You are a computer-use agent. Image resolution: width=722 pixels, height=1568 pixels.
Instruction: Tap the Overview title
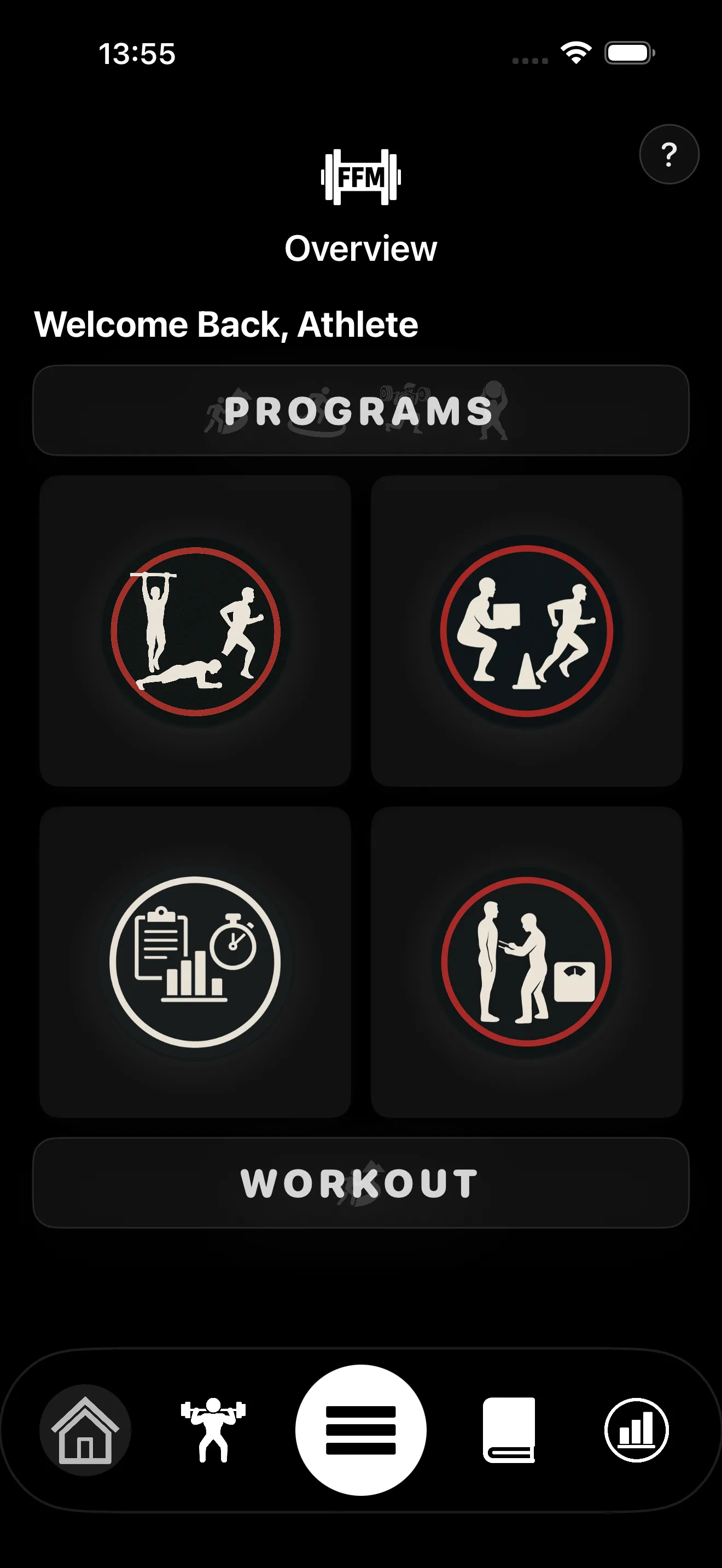(361, 248)
